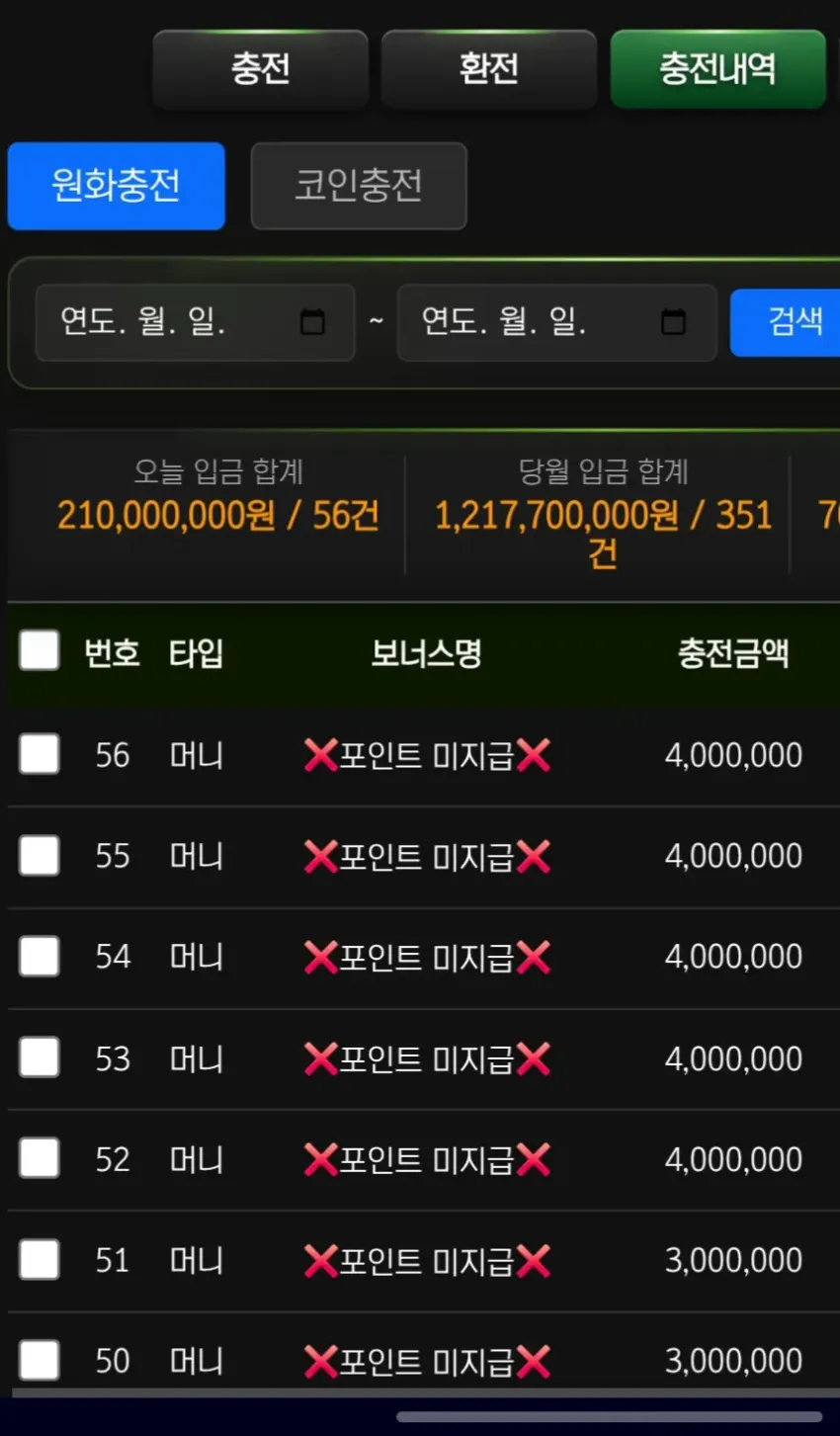Select the 충전내역 button
The width and height of the screenshot is (840, 1436).
718,69
